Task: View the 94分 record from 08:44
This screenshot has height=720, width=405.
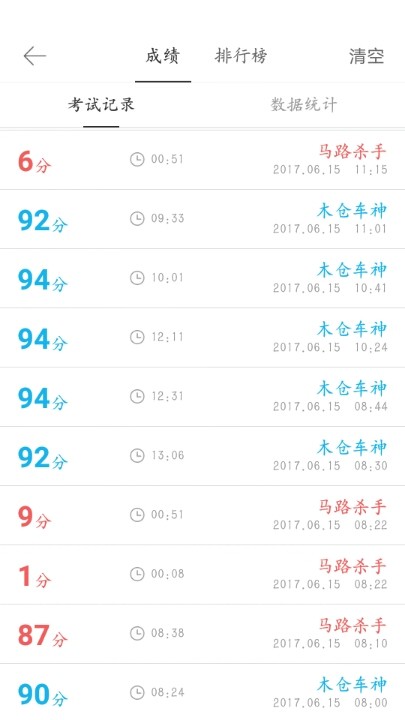Action: point(202,397)
